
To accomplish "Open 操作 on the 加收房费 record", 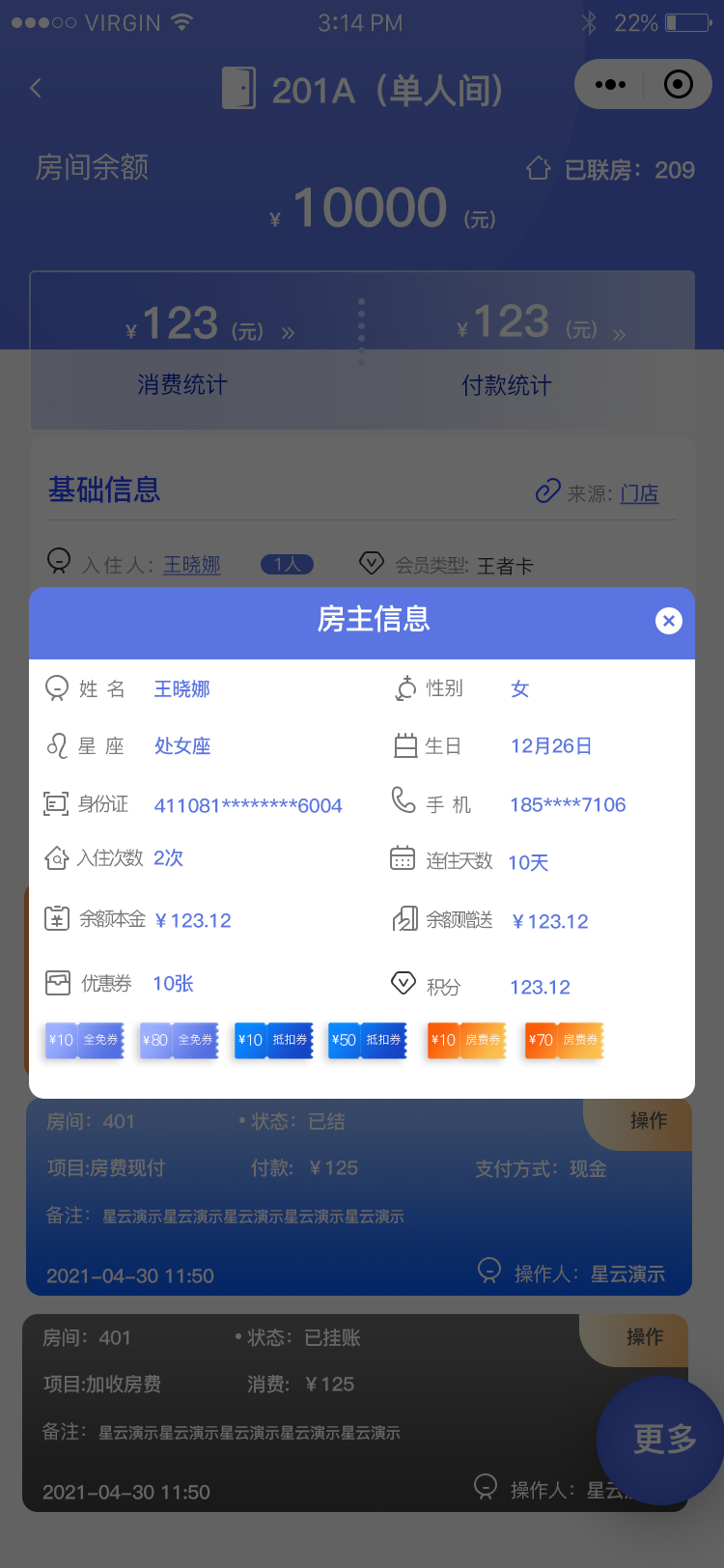I will click(x=644, y=1337).
